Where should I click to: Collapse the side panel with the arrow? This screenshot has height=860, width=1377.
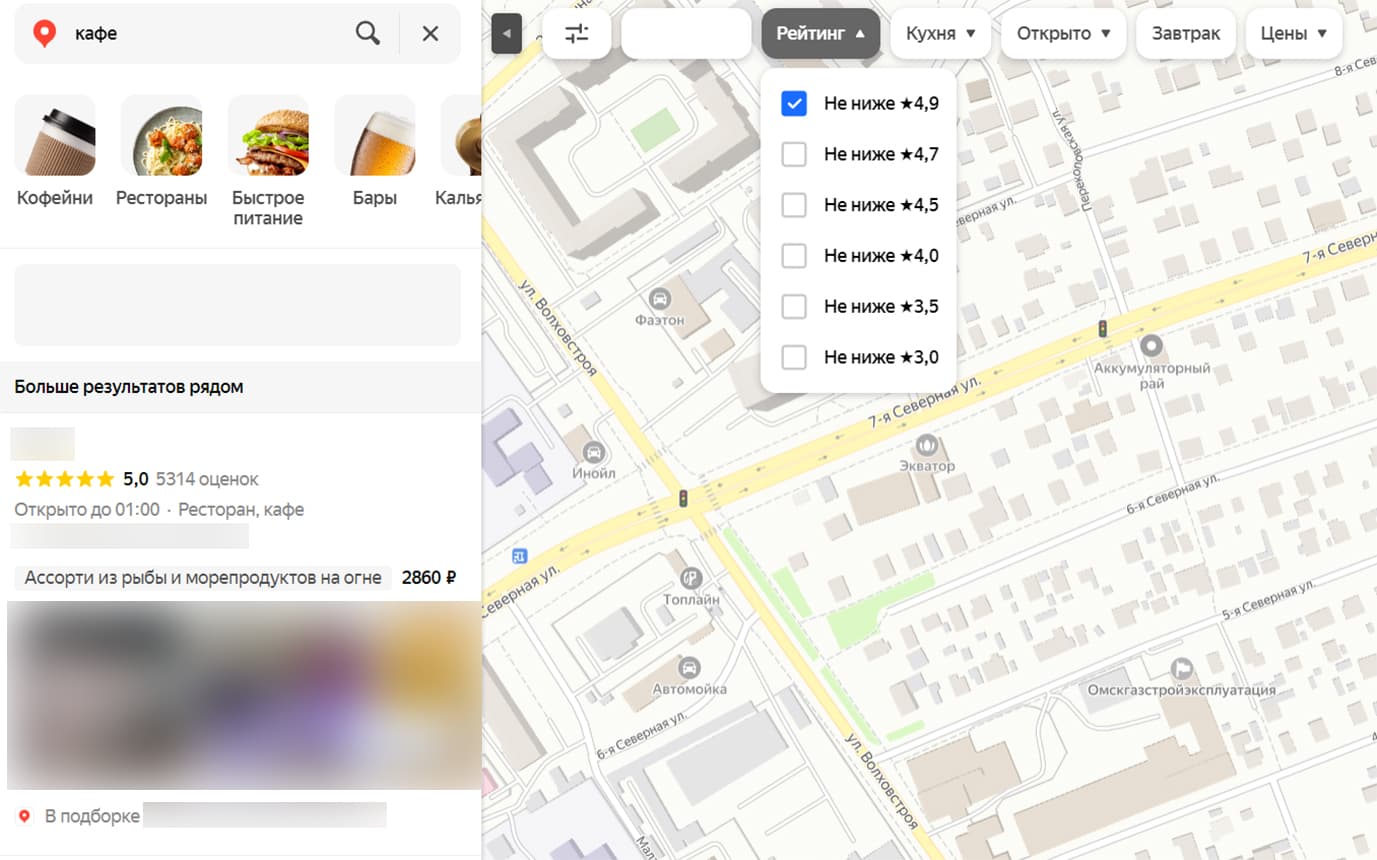[506, 34]
